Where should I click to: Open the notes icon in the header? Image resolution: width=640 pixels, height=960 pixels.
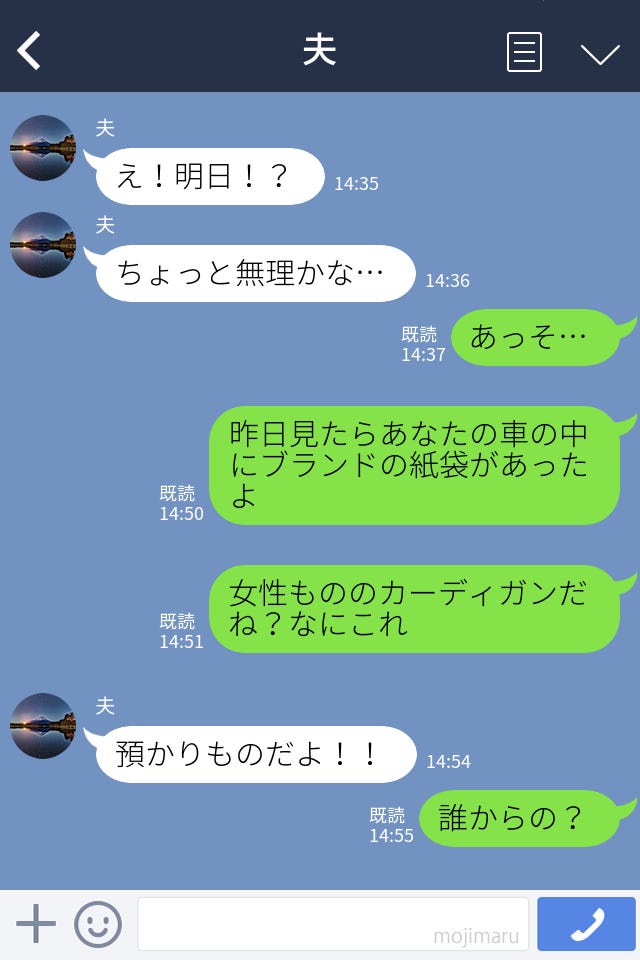[524, 52]
